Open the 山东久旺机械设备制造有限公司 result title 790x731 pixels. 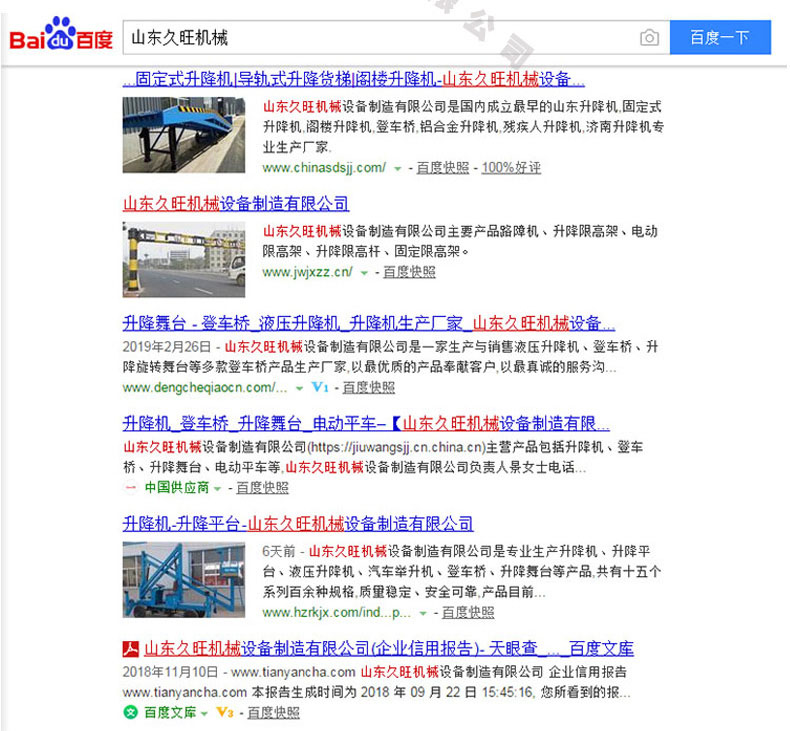(236, 204)
